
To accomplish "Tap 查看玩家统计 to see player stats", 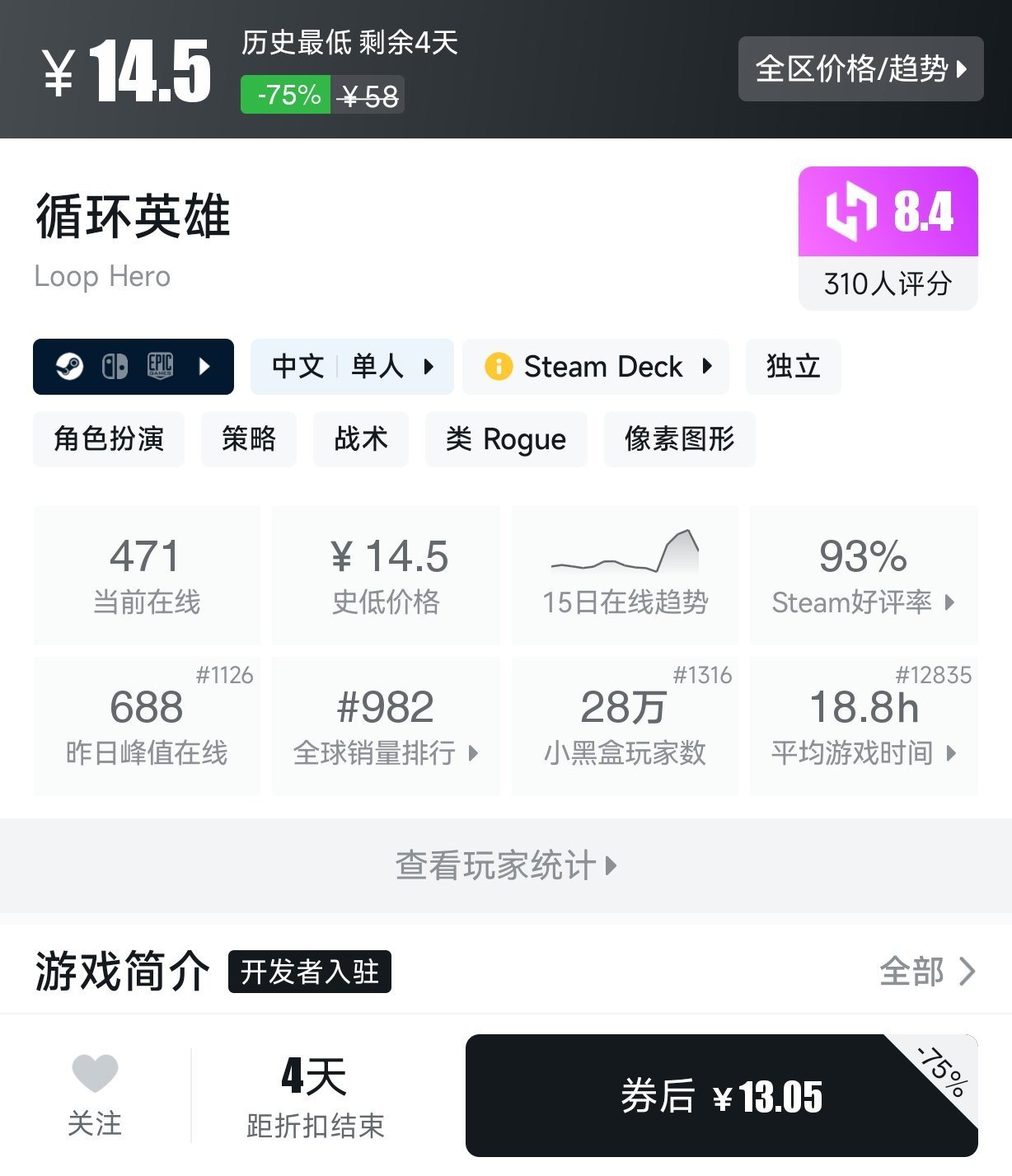I will point(506,865).
